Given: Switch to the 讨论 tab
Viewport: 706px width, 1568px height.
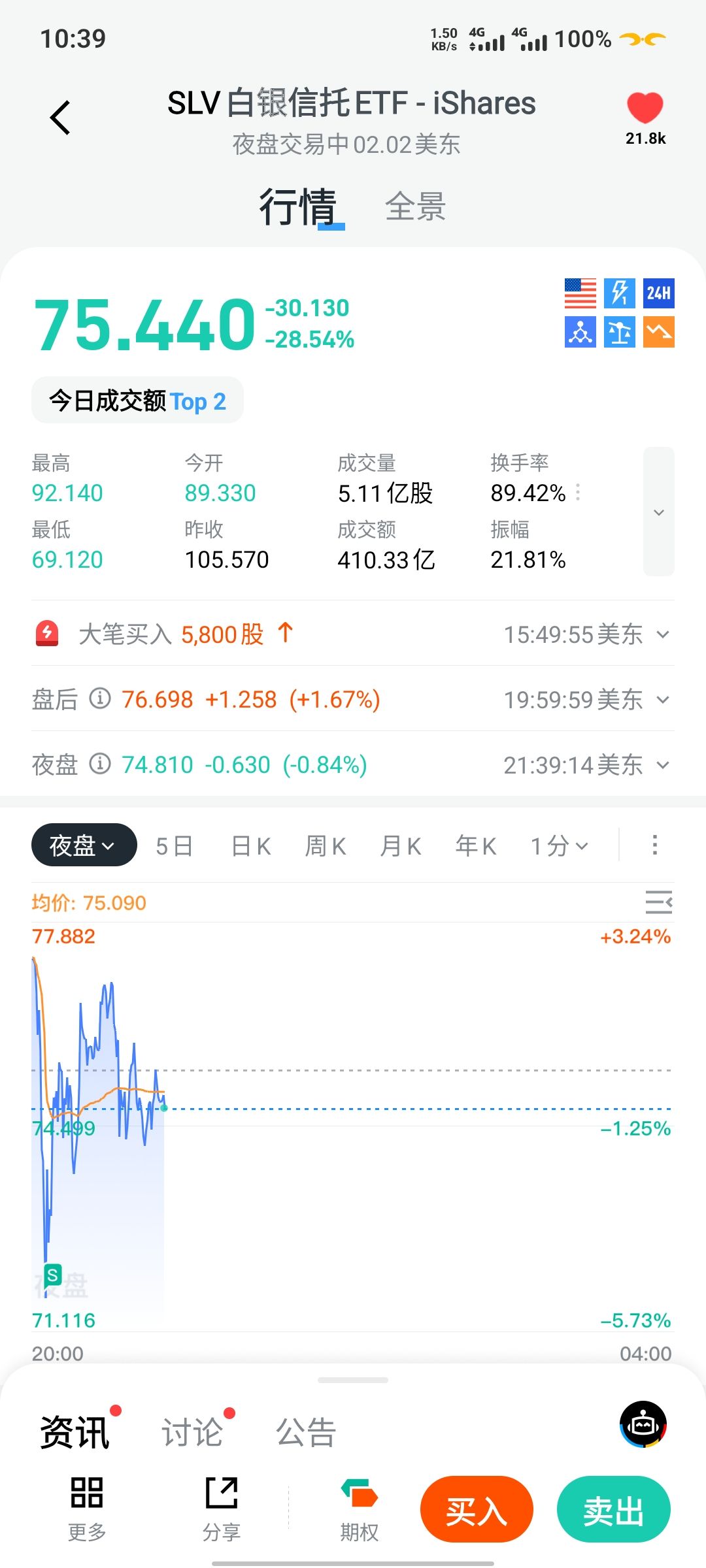Looking at the screenshot, I should (x=192, y=1432).
